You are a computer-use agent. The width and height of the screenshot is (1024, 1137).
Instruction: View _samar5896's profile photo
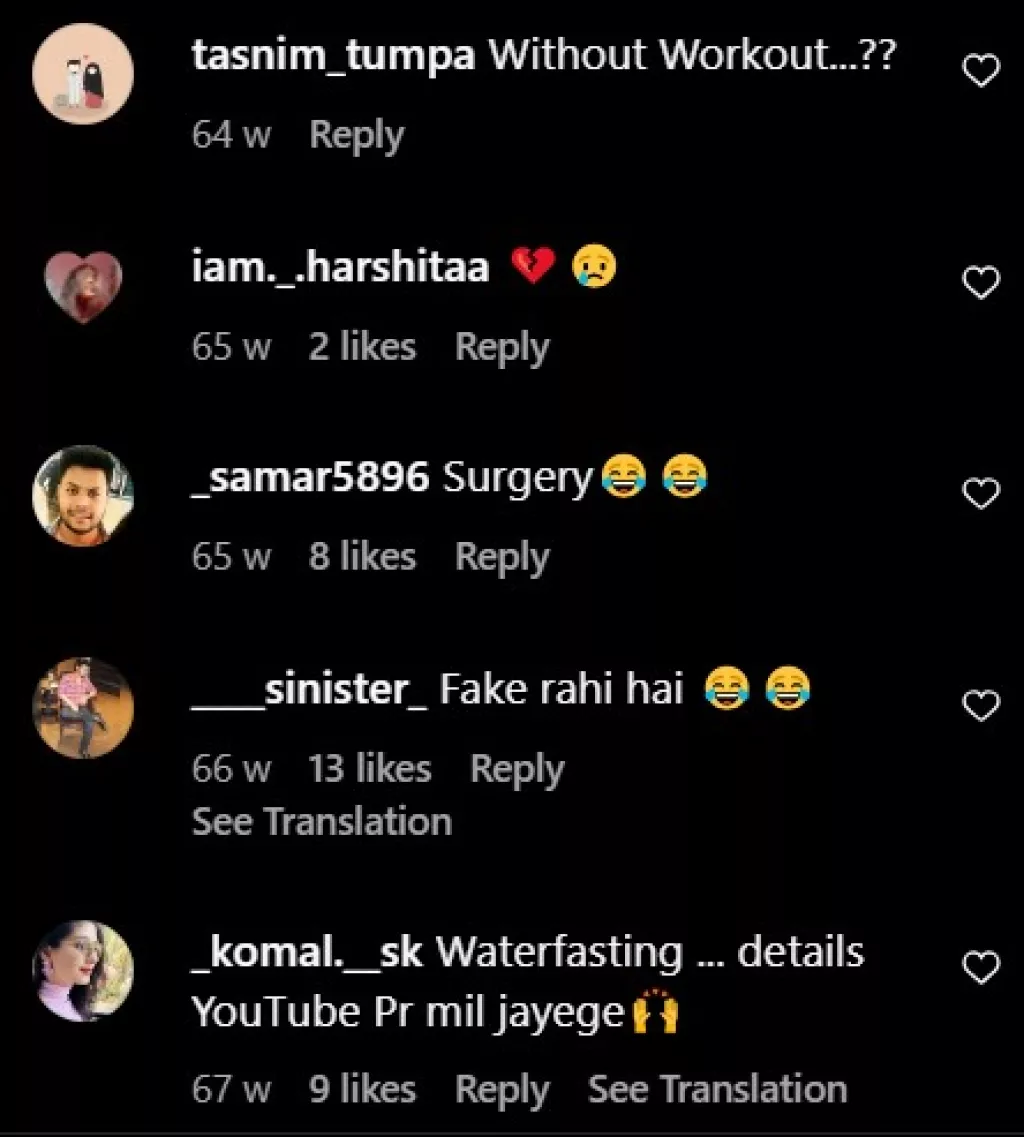click(83, 496)
